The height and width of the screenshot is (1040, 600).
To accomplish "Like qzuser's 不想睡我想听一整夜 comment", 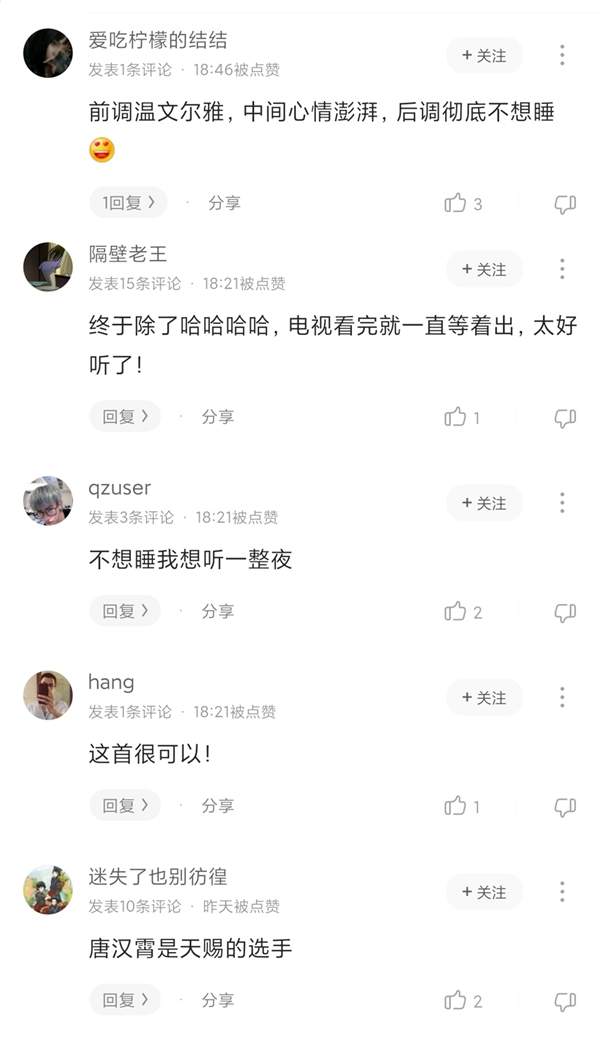I will 457,611.
